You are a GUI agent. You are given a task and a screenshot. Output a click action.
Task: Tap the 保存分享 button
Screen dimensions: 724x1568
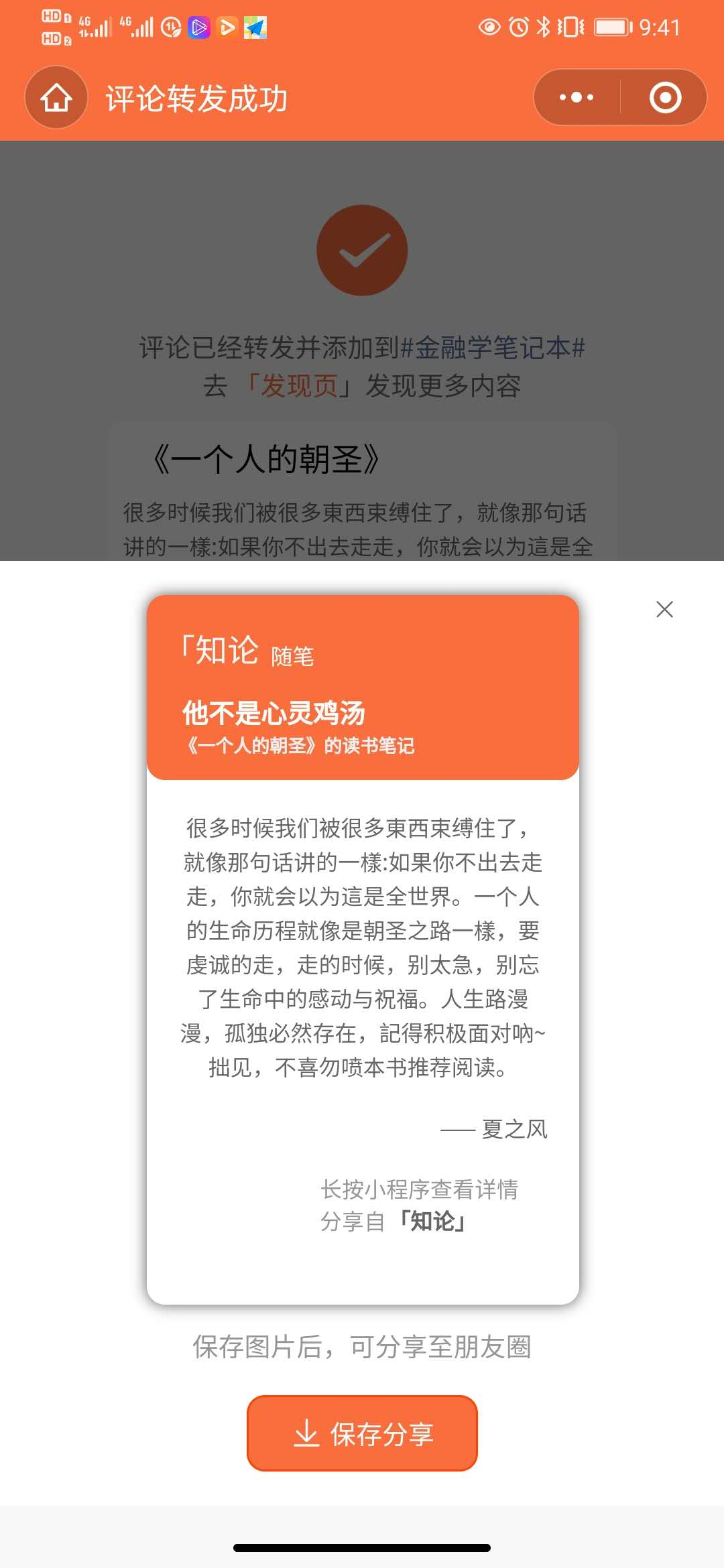[x=362, y=1433]
